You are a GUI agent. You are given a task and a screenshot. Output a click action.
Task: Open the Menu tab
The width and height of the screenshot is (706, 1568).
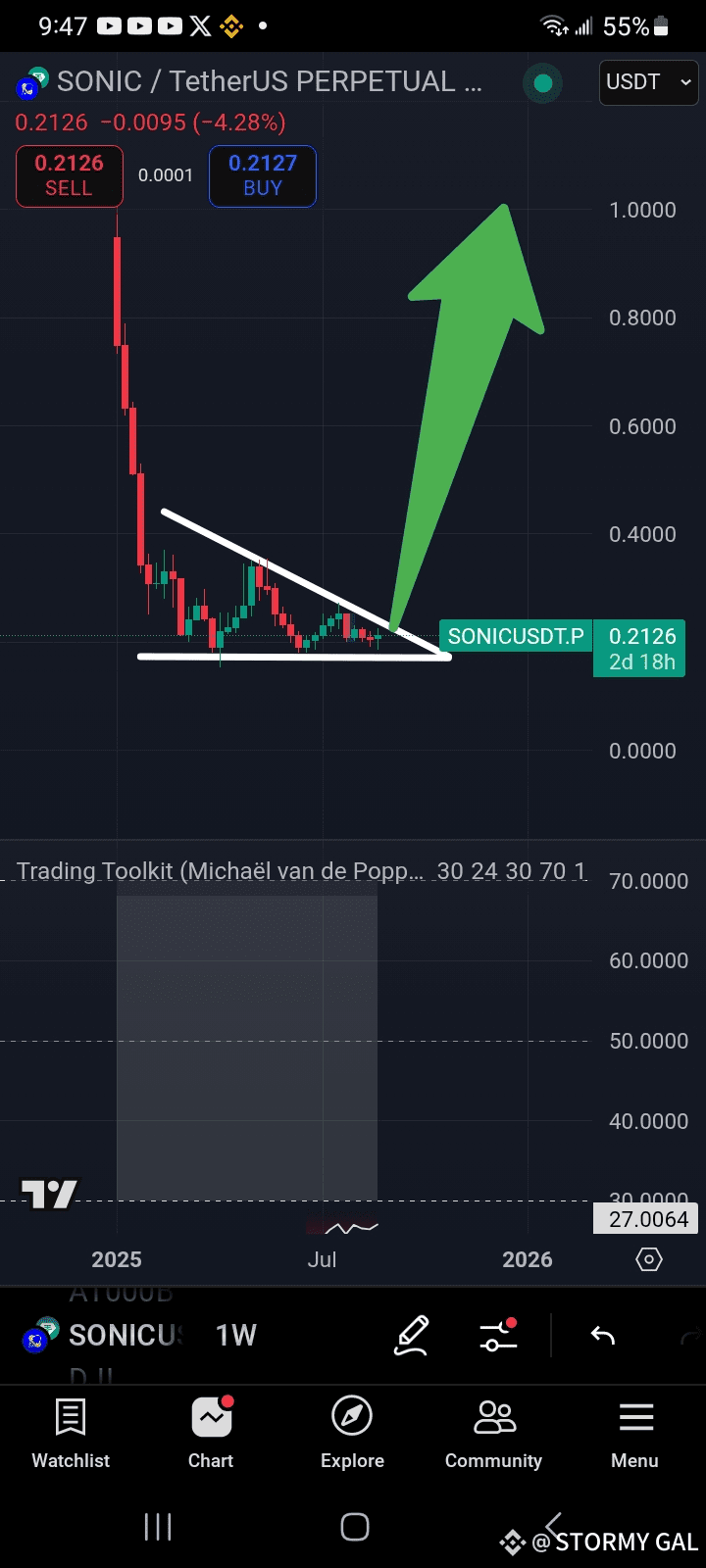[634, 1434]
